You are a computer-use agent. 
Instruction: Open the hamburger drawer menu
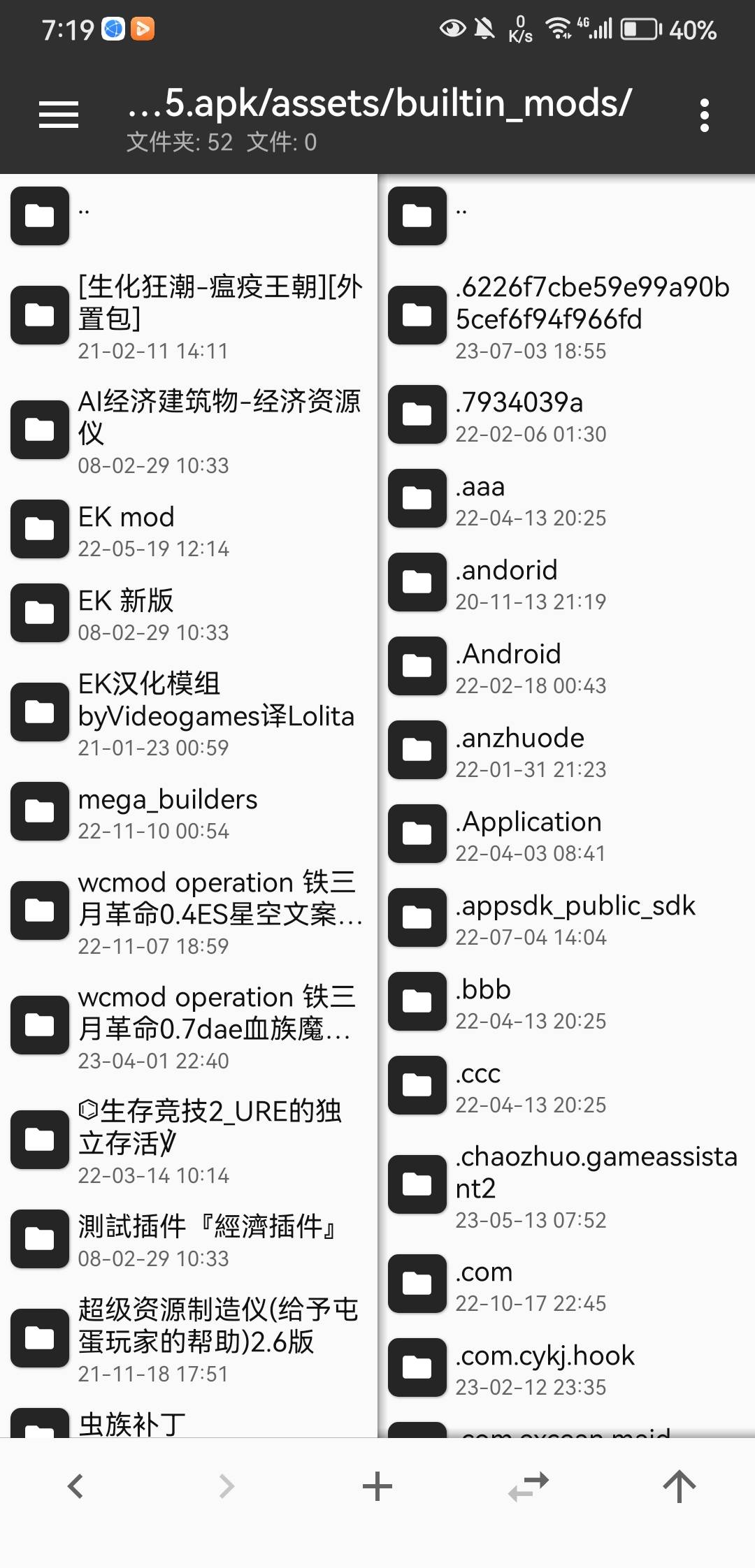pyautogui.click(x=59, y=115)
